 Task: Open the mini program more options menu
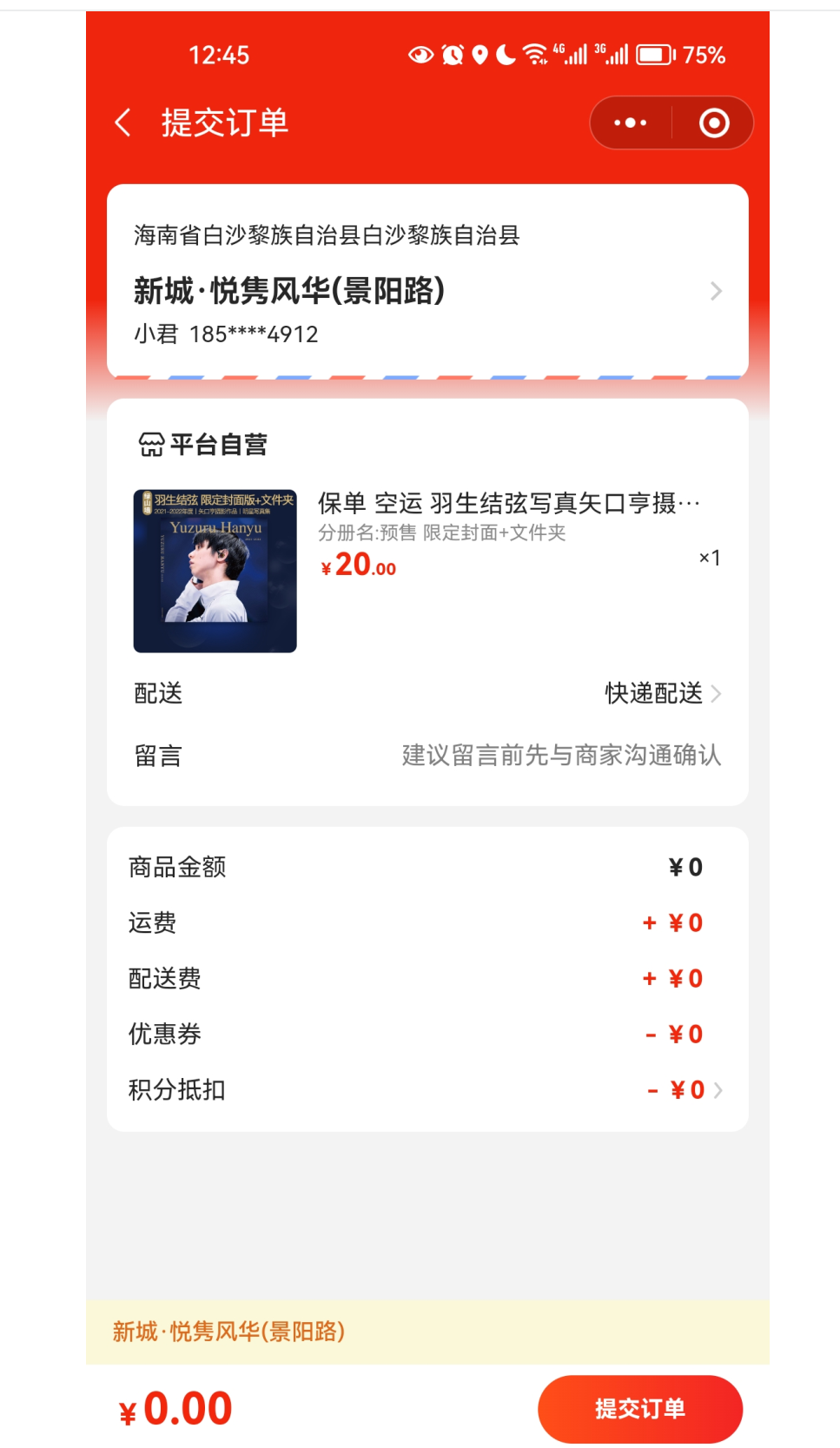(630, 122)
